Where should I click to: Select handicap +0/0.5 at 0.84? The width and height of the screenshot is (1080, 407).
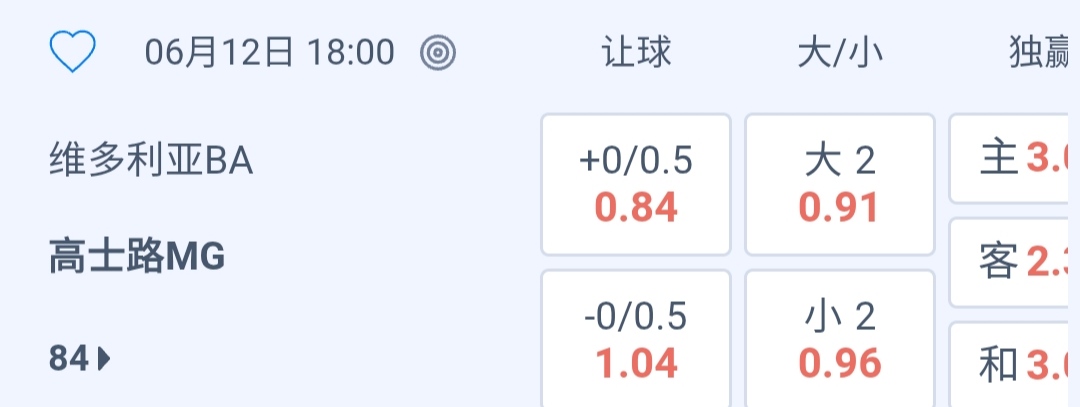pos(636,185)
